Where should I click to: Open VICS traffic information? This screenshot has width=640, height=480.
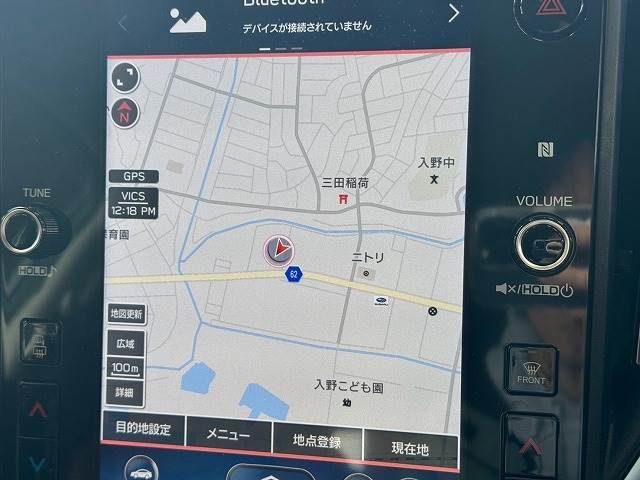tap(132, 203)
